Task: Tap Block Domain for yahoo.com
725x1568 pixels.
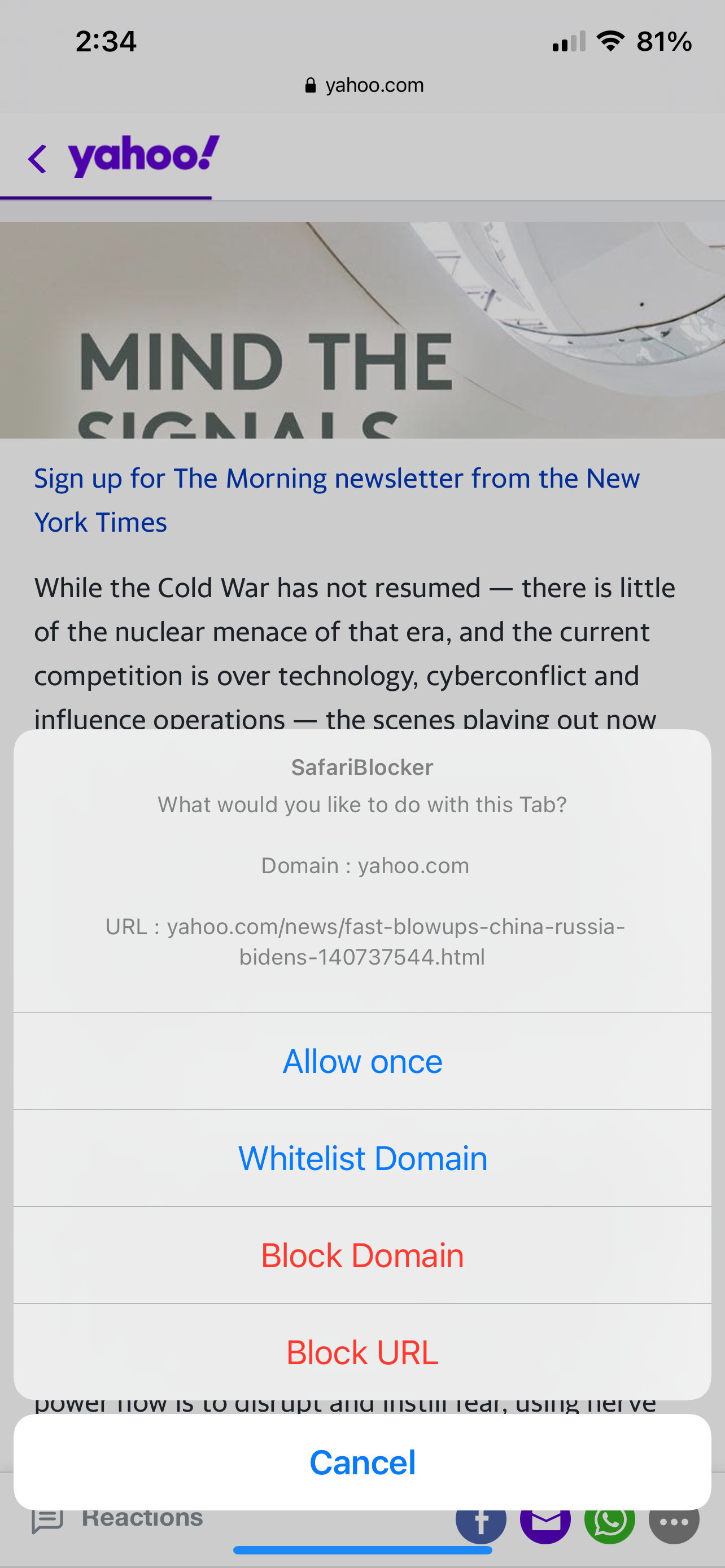Action: click(362, 1255)
